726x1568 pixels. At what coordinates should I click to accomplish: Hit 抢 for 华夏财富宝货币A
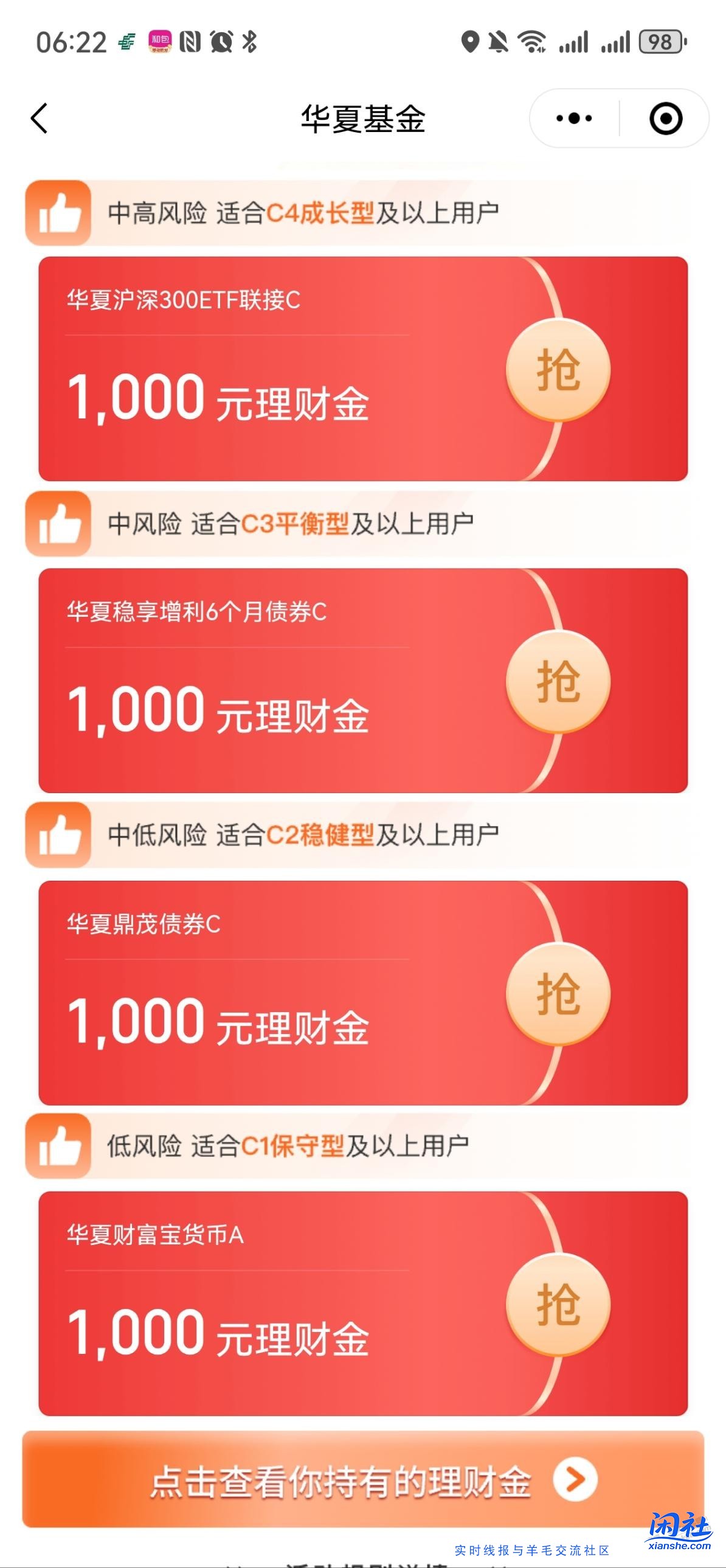[x=558, y=1305]
